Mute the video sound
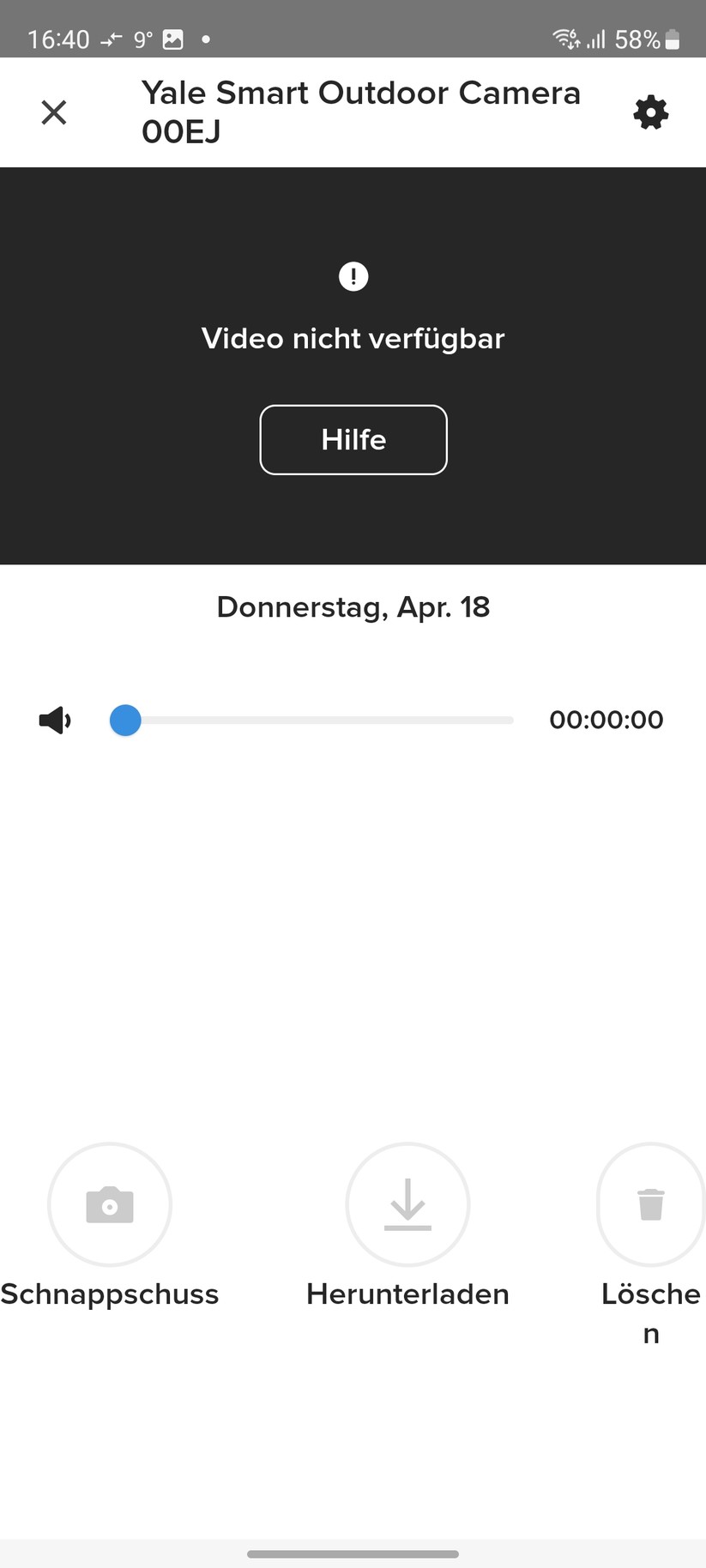Image resolution: width=706 pixels, height=1568 pixels. [x=55, y=721]
